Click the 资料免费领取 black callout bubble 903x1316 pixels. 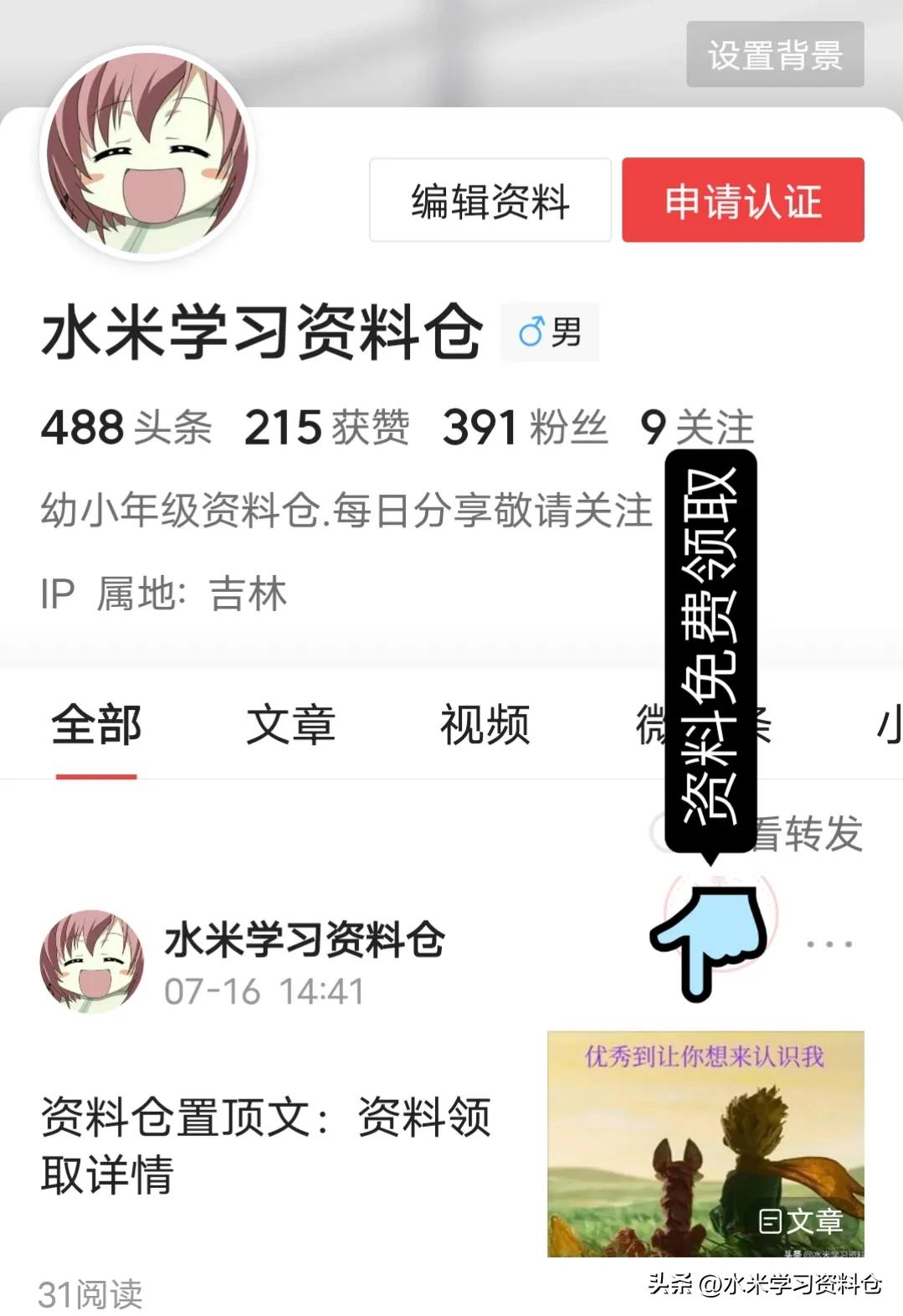[711, 653]
